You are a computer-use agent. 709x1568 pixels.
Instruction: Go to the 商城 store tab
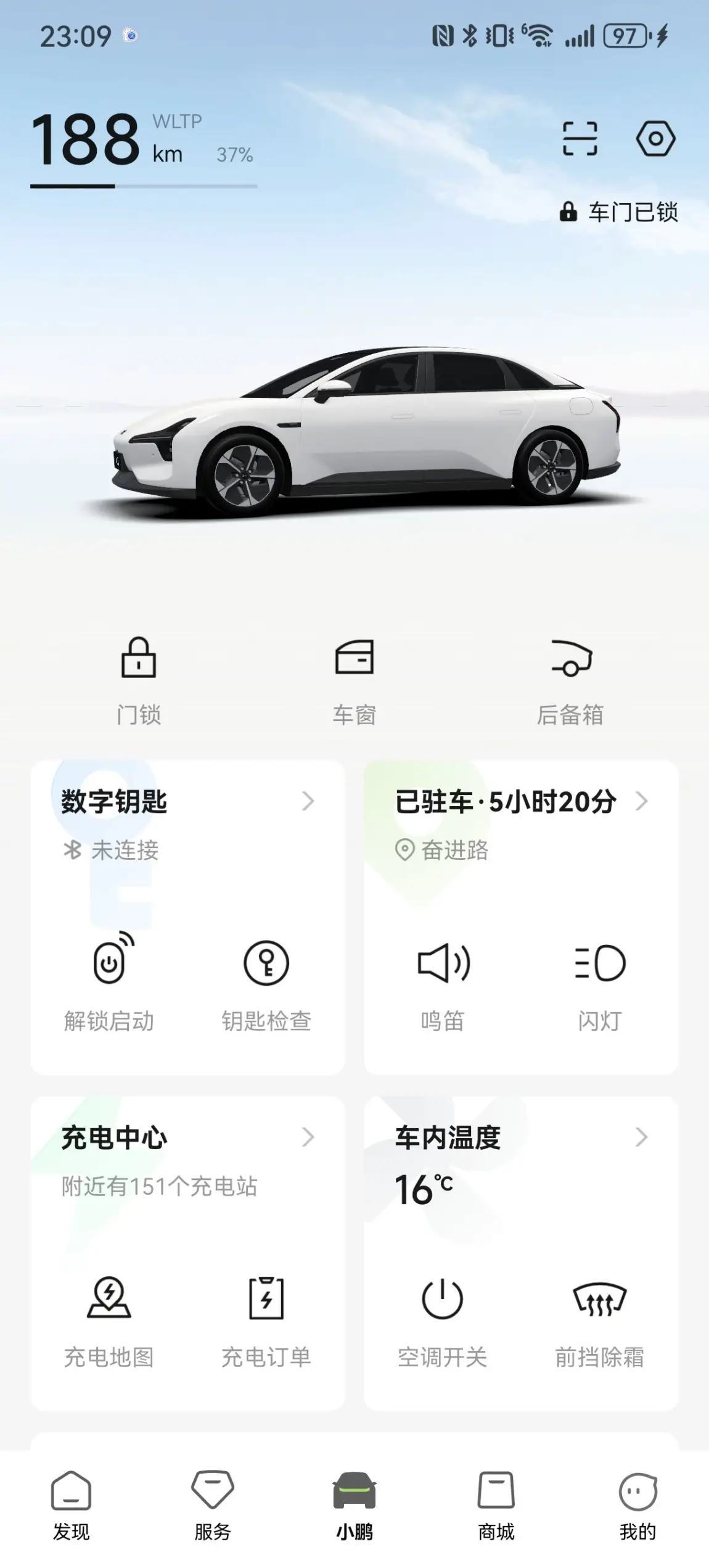(x=496, y=1505)
